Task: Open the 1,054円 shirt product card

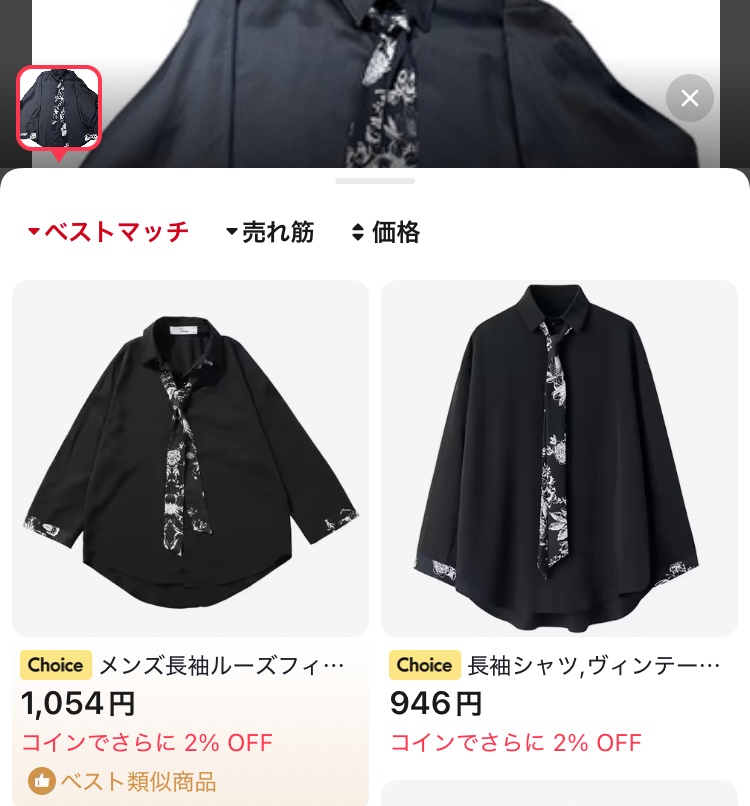Action: pos(190,458)
